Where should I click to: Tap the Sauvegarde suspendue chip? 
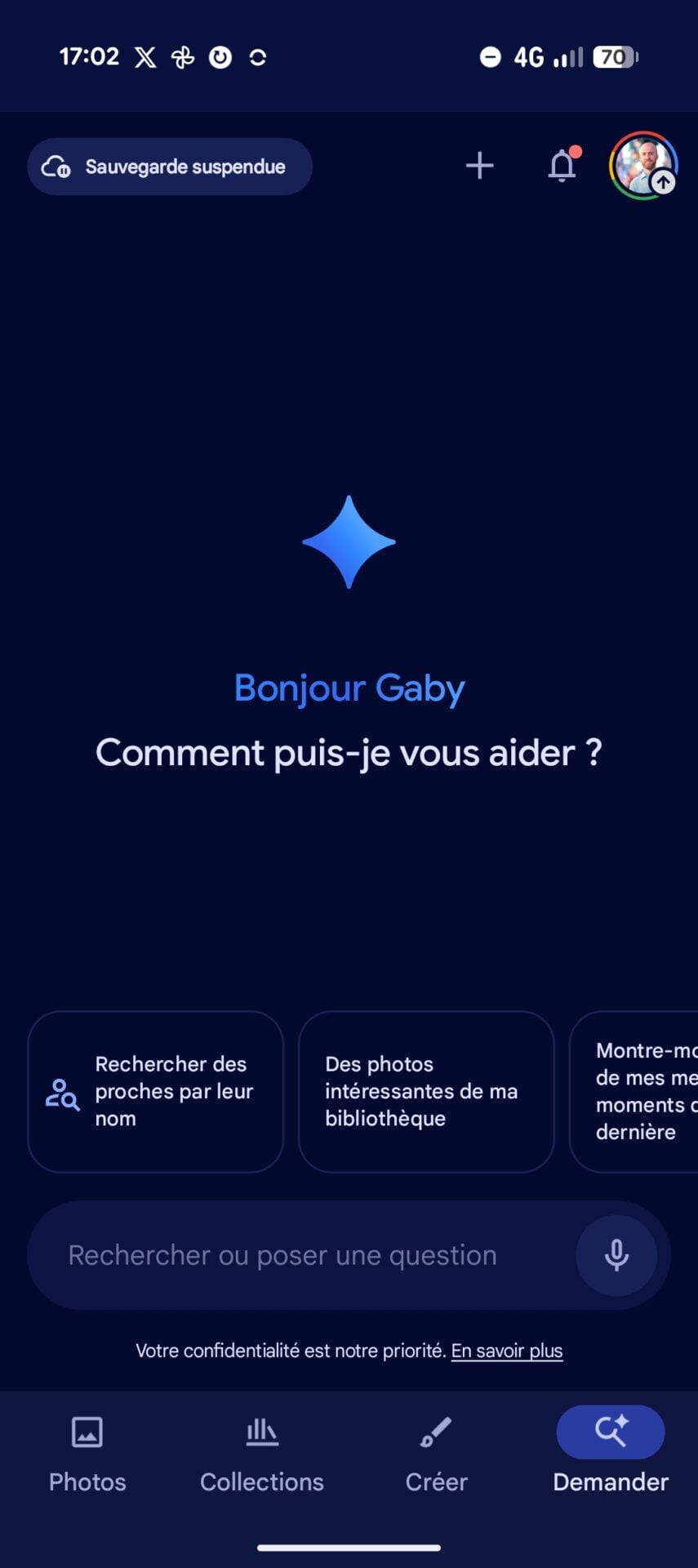click(170, 167)
